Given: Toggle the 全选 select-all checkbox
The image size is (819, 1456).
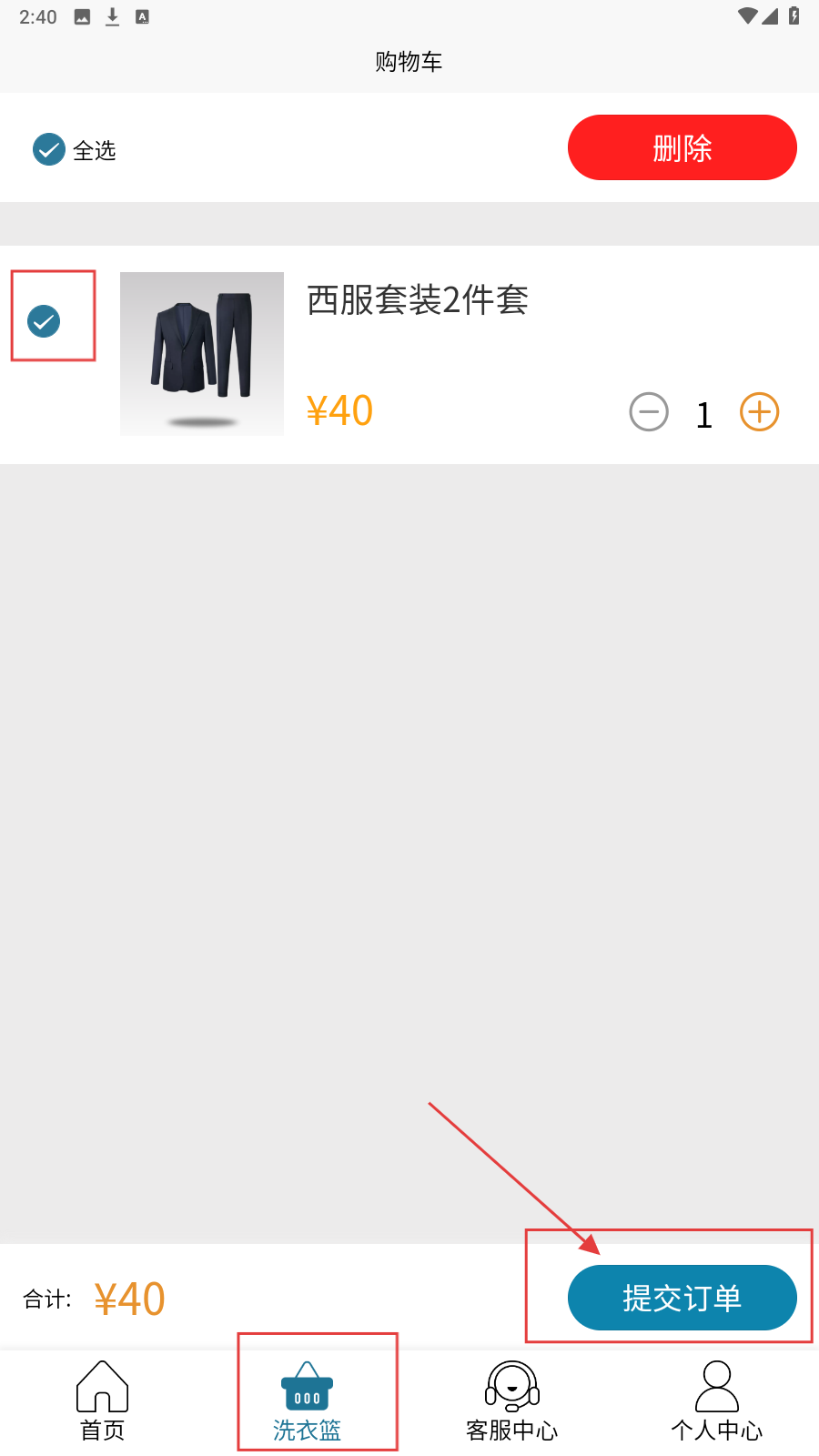Looking at the screenshot, I should [x=49, y=149].
